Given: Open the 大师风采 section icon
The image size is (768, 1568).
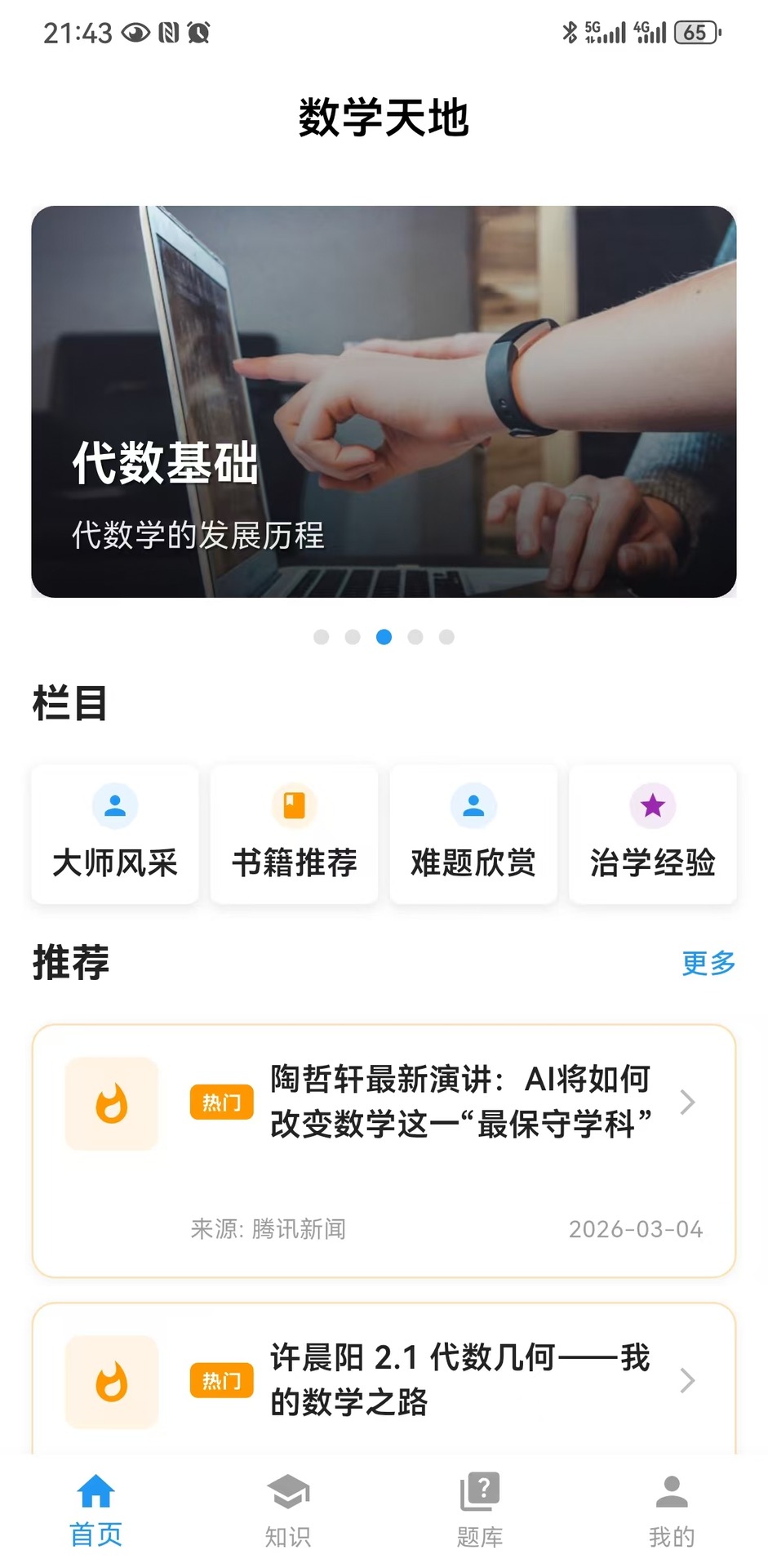Looking at the screenshot, I should 113,806.
